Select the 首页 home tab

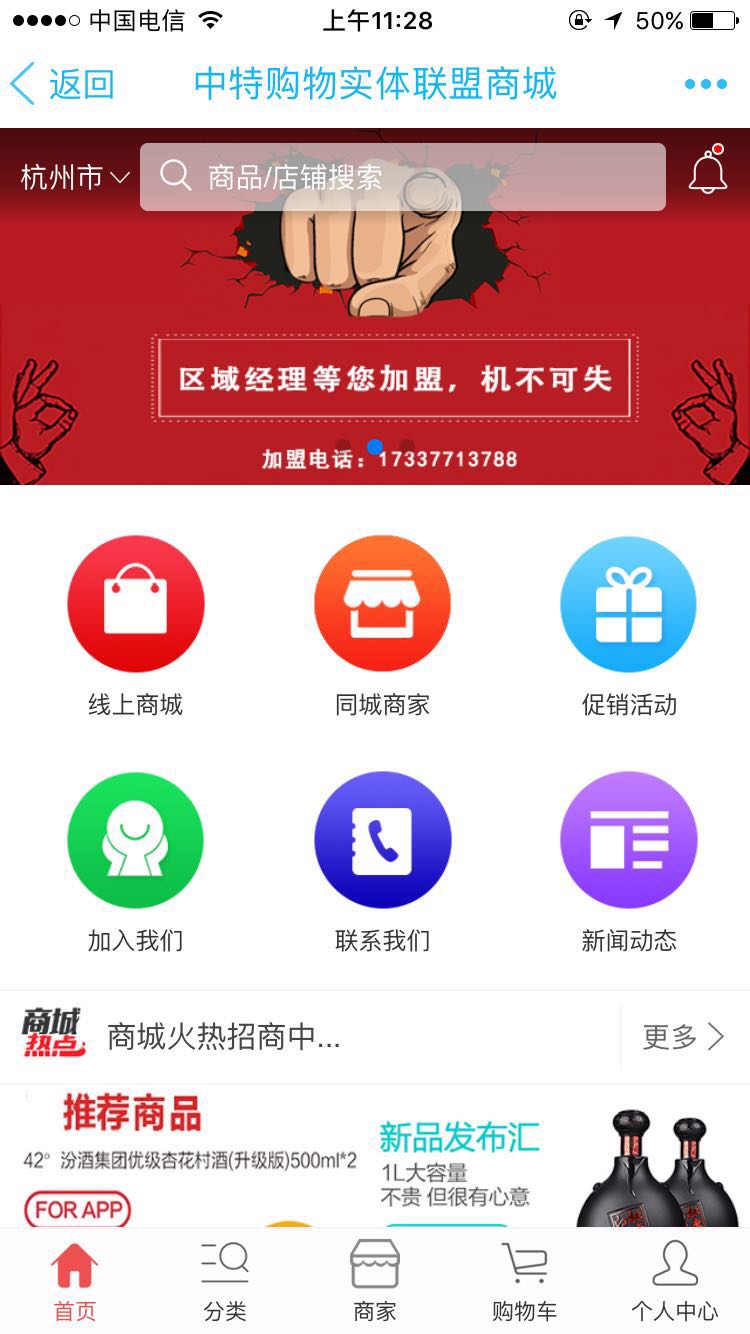click(75, 1282)
